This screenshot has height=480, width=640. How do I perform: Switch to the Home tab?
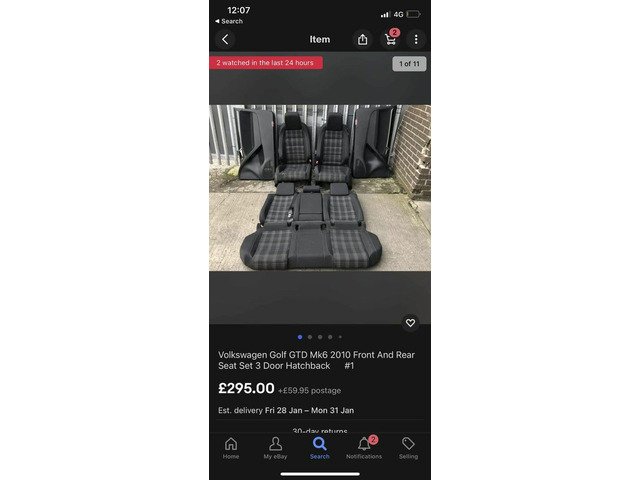coord(231,447)
